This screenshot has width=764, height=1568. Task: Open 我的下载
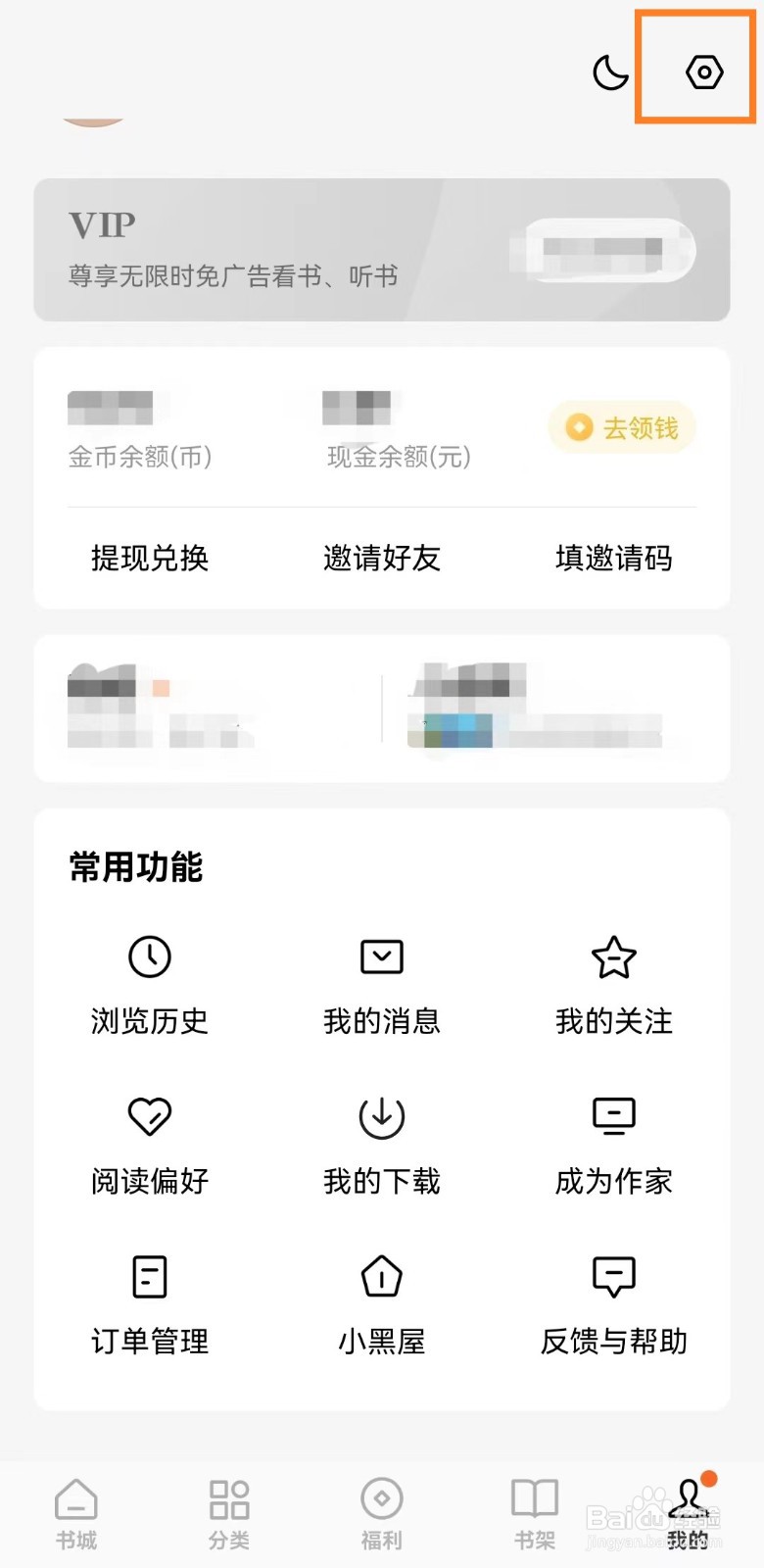pos(382,1146)
